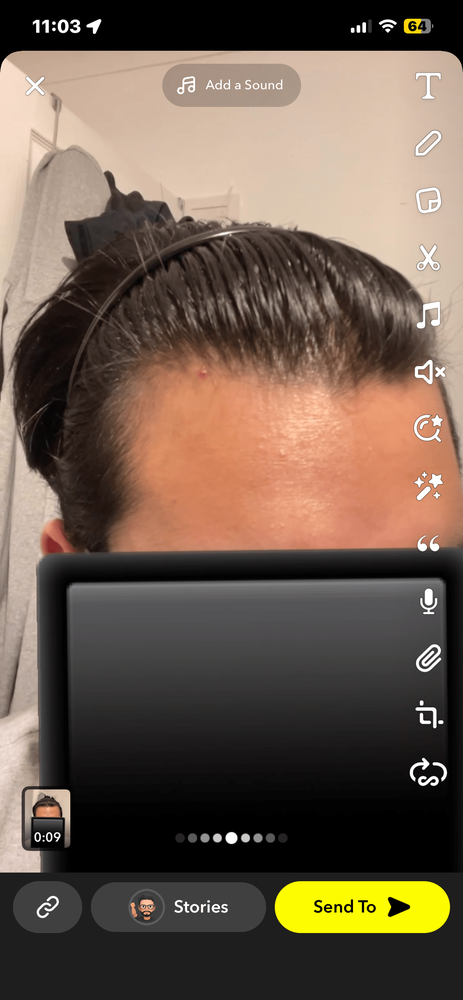Tap the microphone voice tool

(x=429, y=601)
